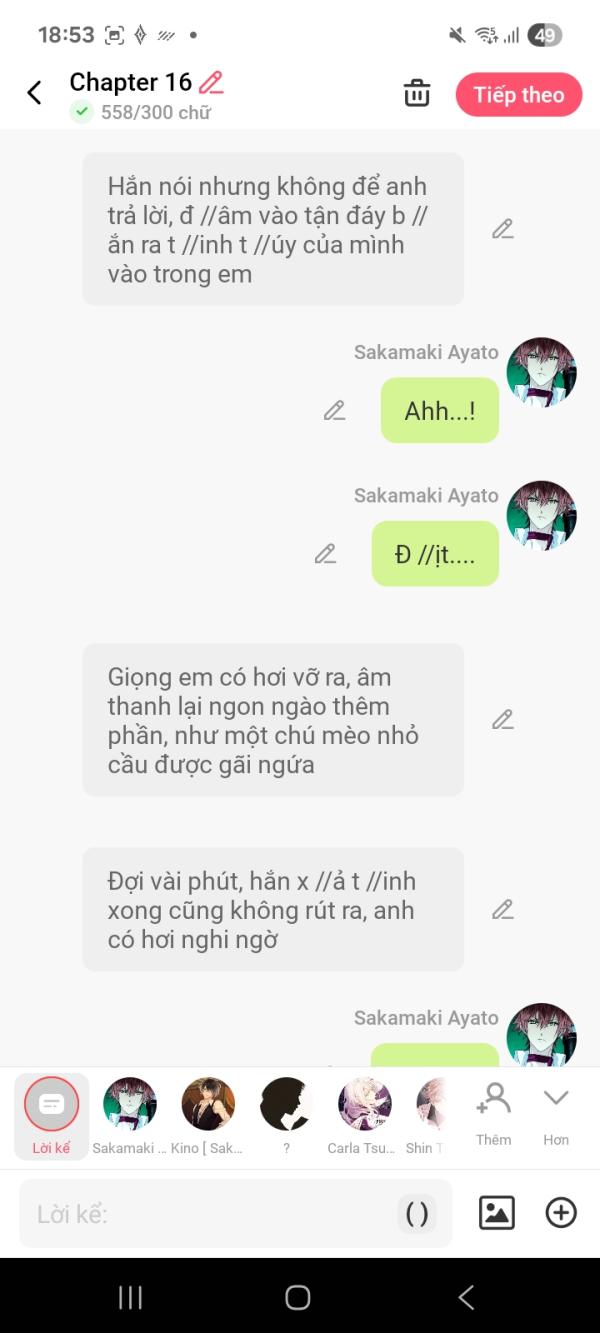Tap the Tiếp theo button
The width and height of the screenshot is (600, 1333).
pyautogui.click(x=518, y=95)
